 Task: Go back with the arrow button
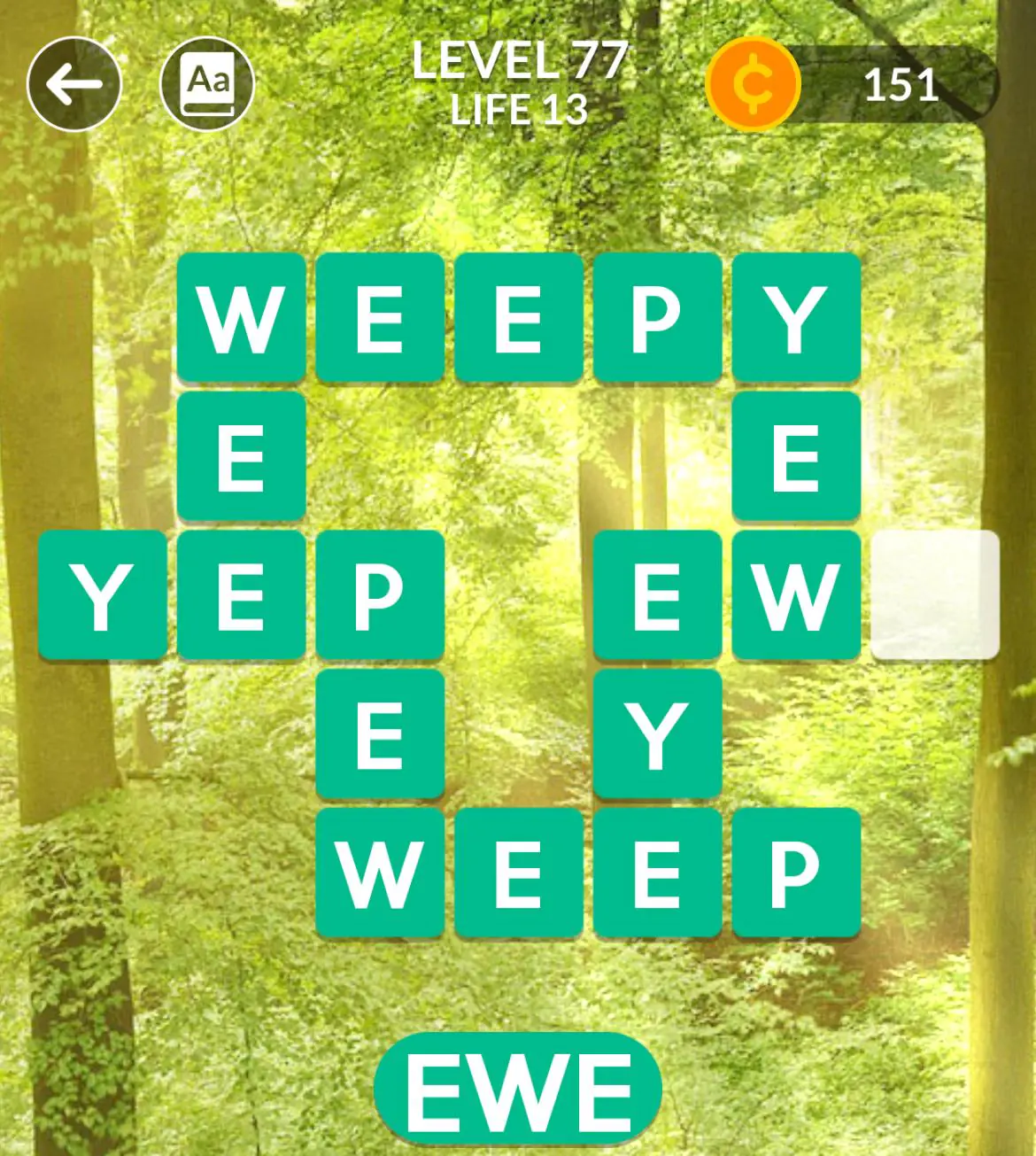(74, 85)
